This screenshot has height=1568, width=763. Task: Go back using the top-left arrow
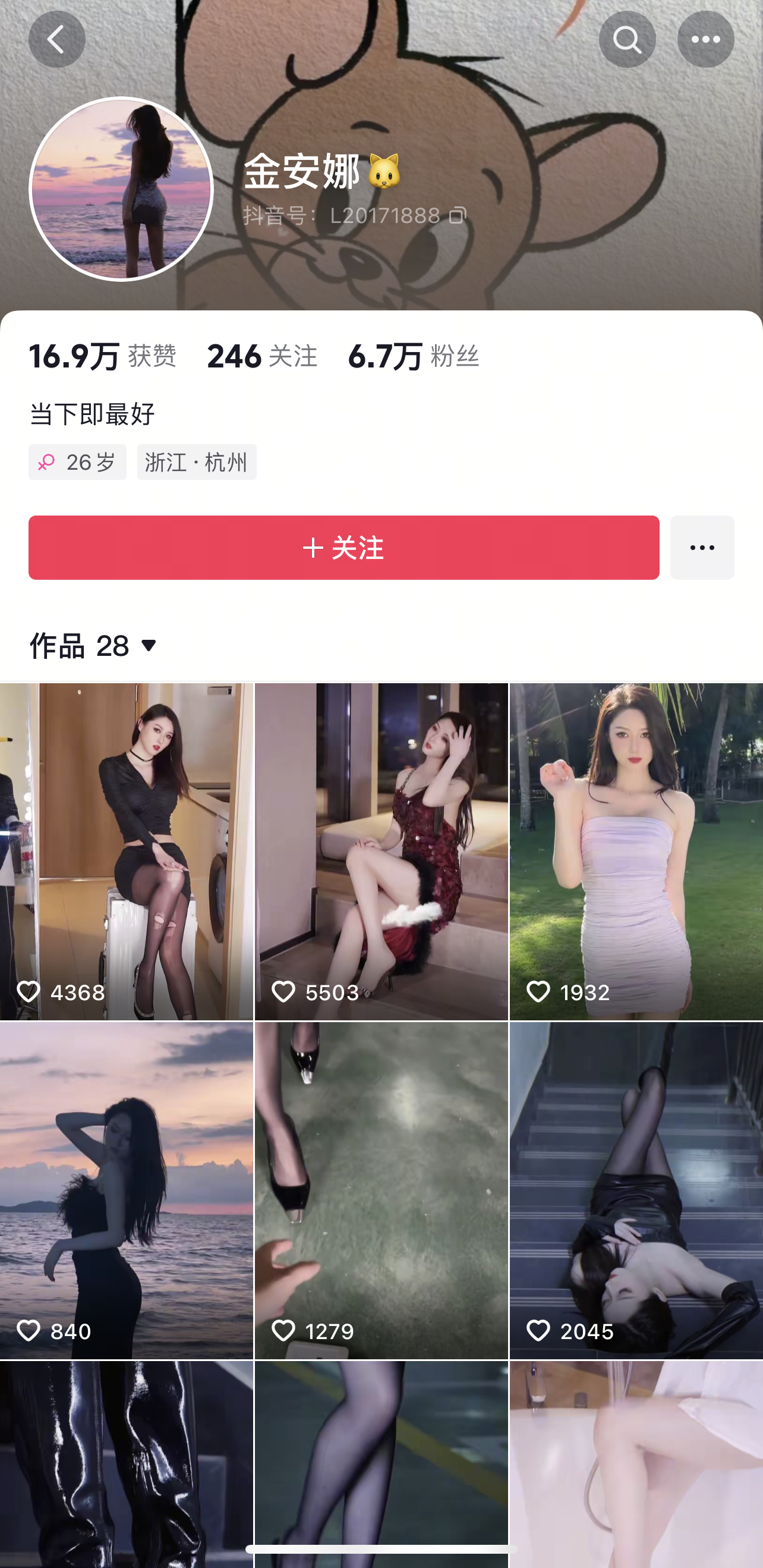coord(56,40)
